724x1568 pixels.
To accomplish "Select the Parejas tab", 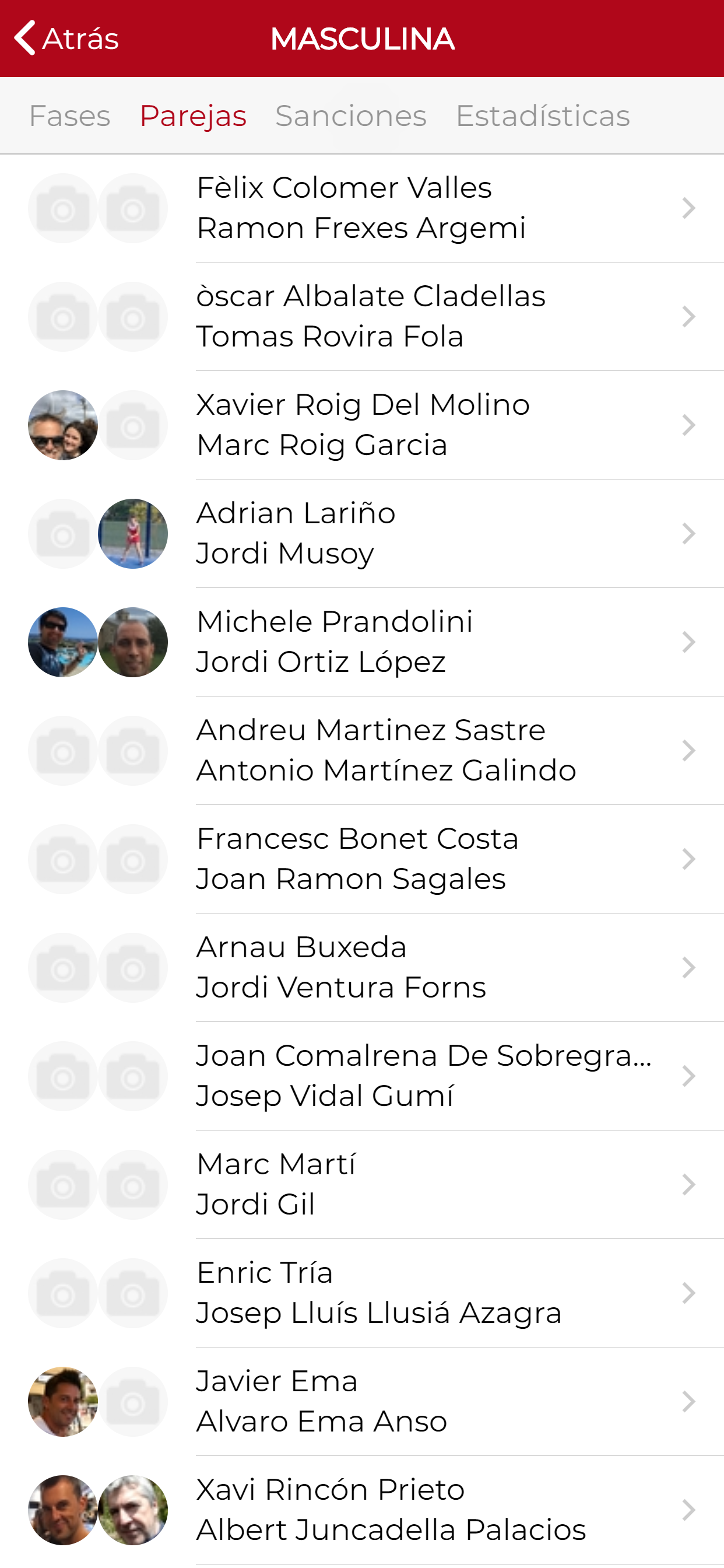I will (193, 116).
